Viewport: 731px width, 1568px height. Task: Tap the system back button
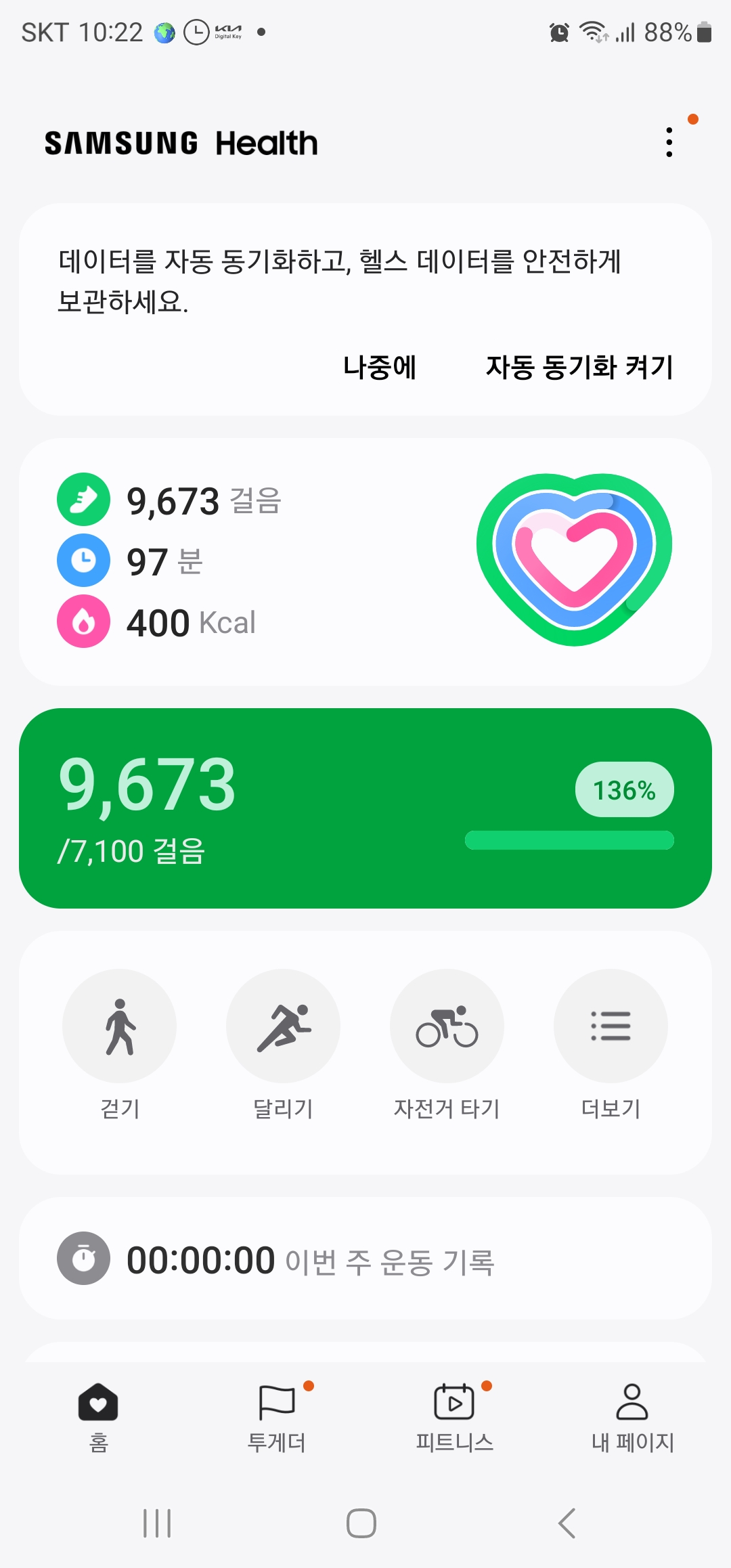click(x=567, y=1523)
